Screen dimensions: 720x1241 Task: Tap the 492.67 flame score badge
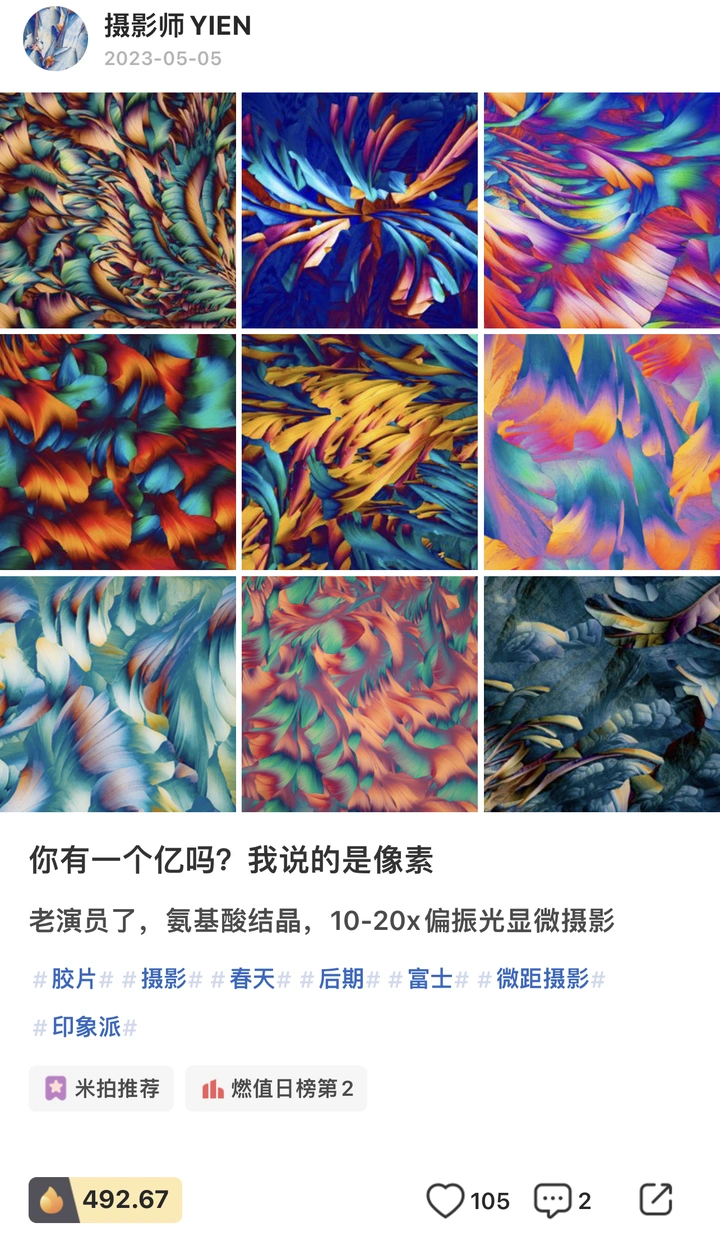(105, 1200)
